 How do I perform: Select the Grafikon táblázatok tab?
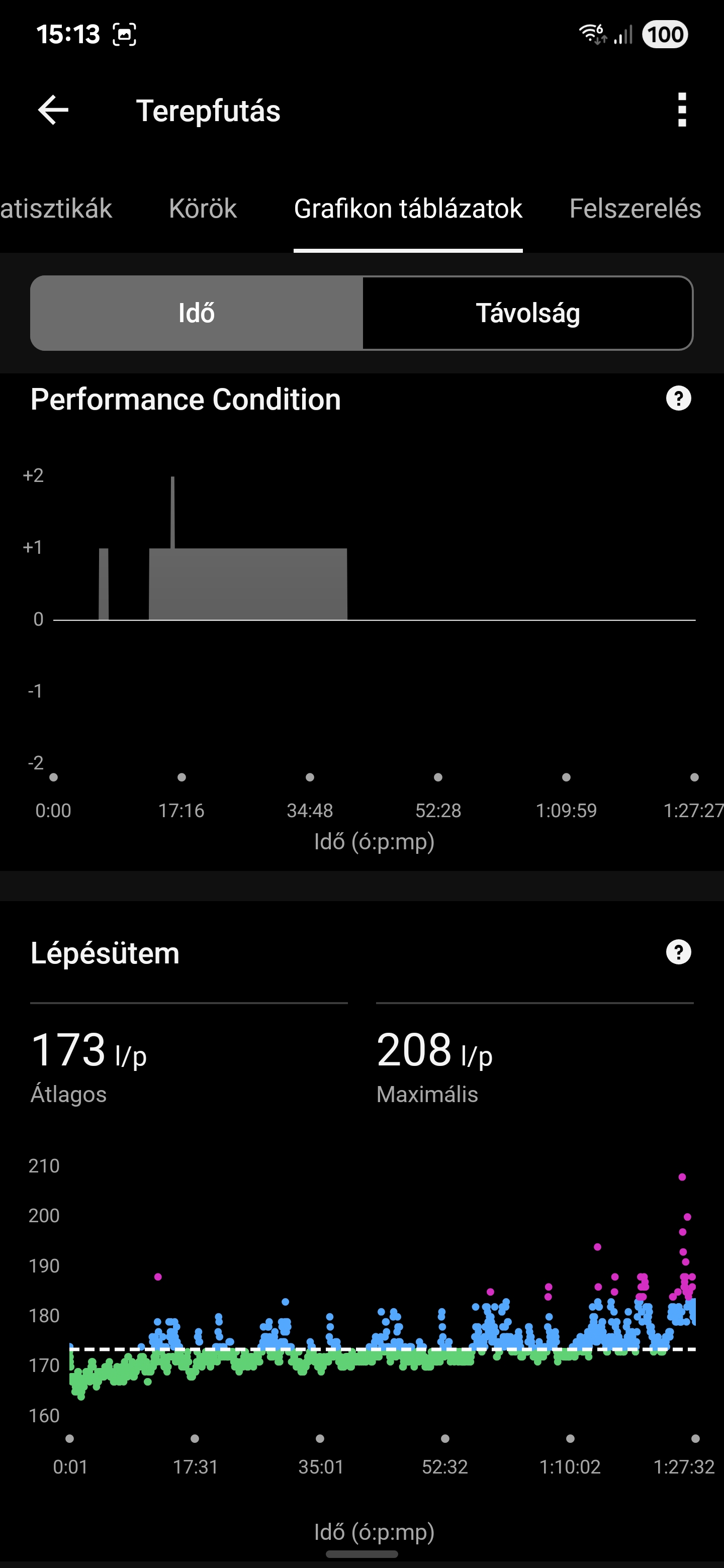(x=408, y=208)
